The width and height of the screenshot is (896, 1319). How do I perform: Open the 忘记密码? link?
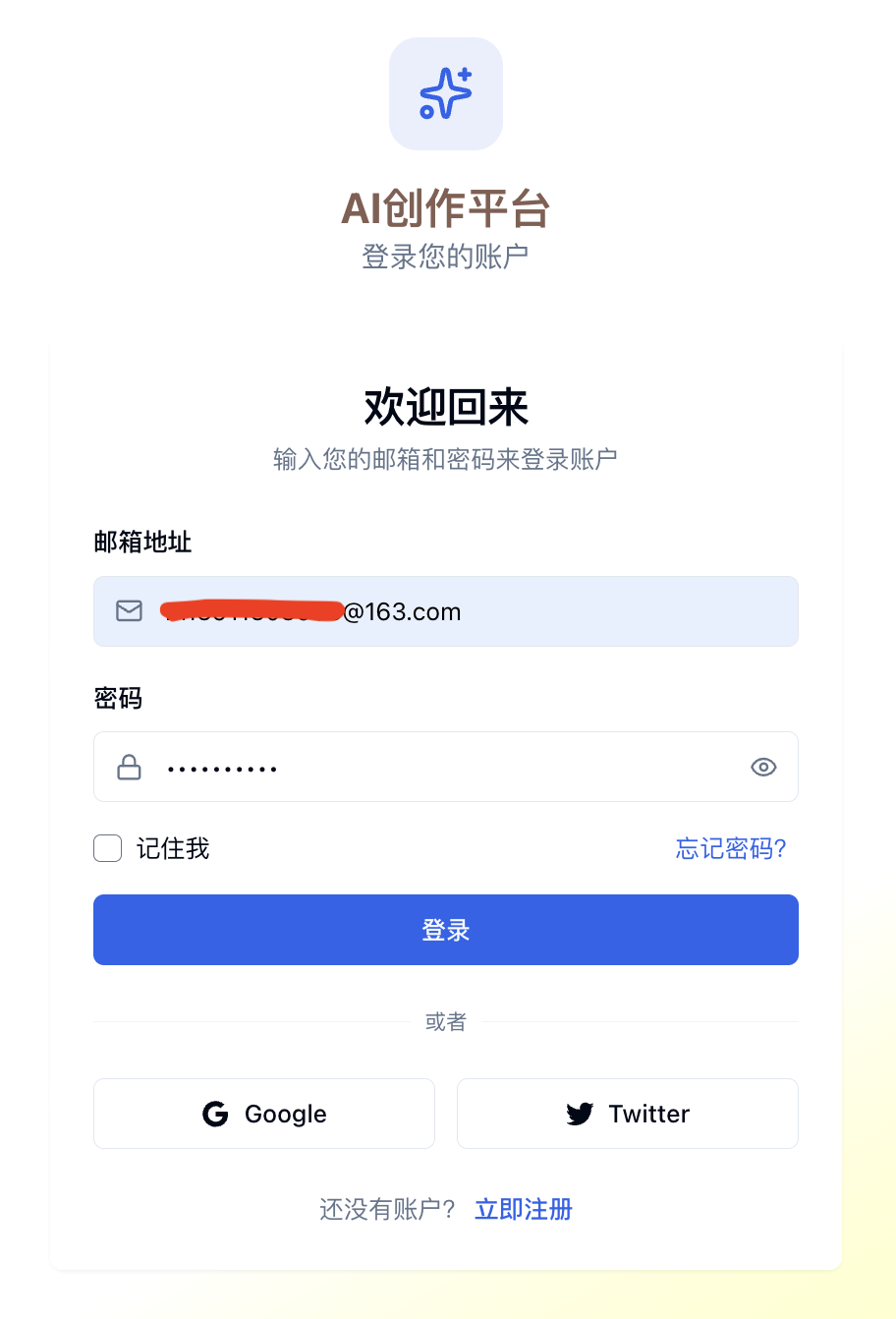point(731,848)
